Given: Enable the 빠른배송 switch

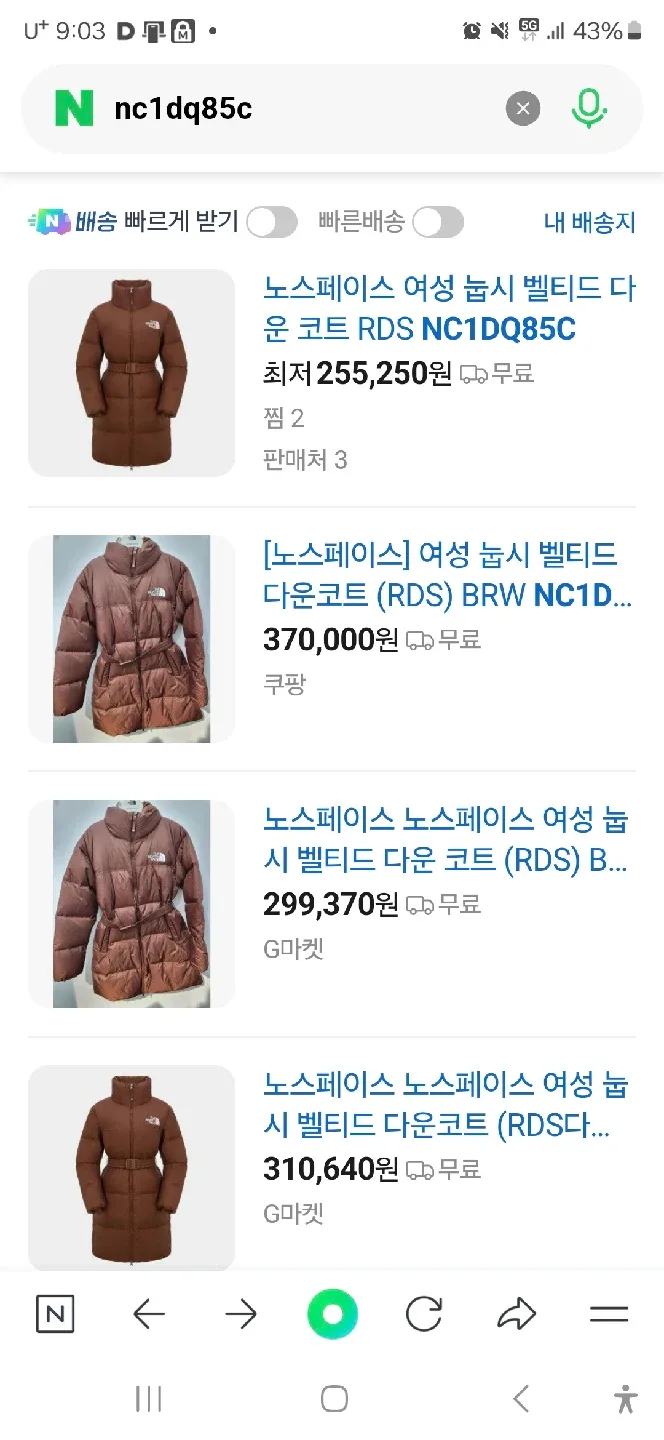Looking at the screenshot, I should [438, 222].
